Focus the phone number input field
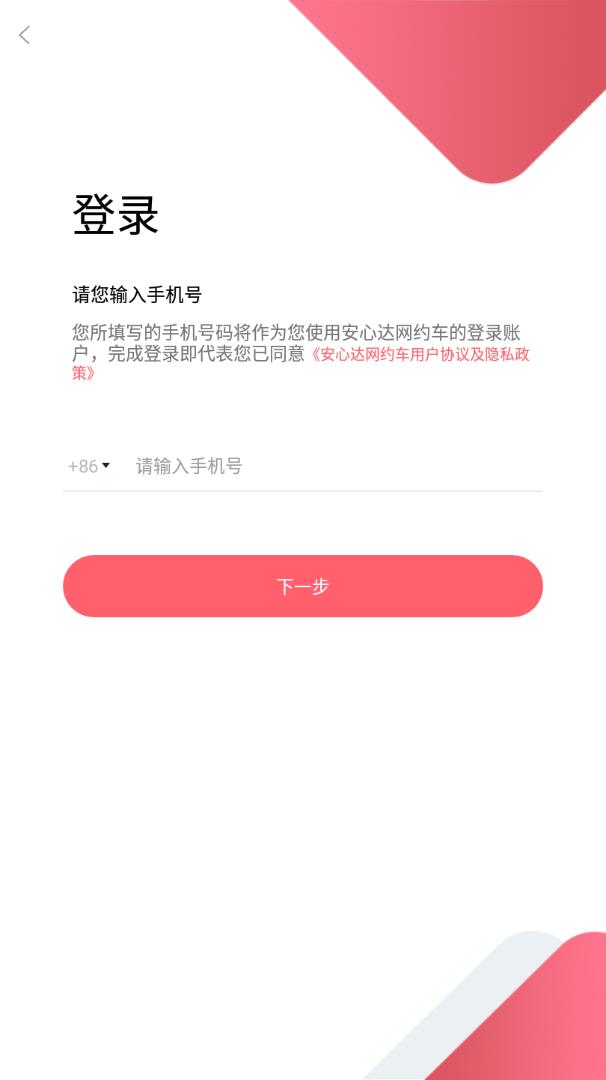Screen dimensions: 606x1080 point(335,466)
